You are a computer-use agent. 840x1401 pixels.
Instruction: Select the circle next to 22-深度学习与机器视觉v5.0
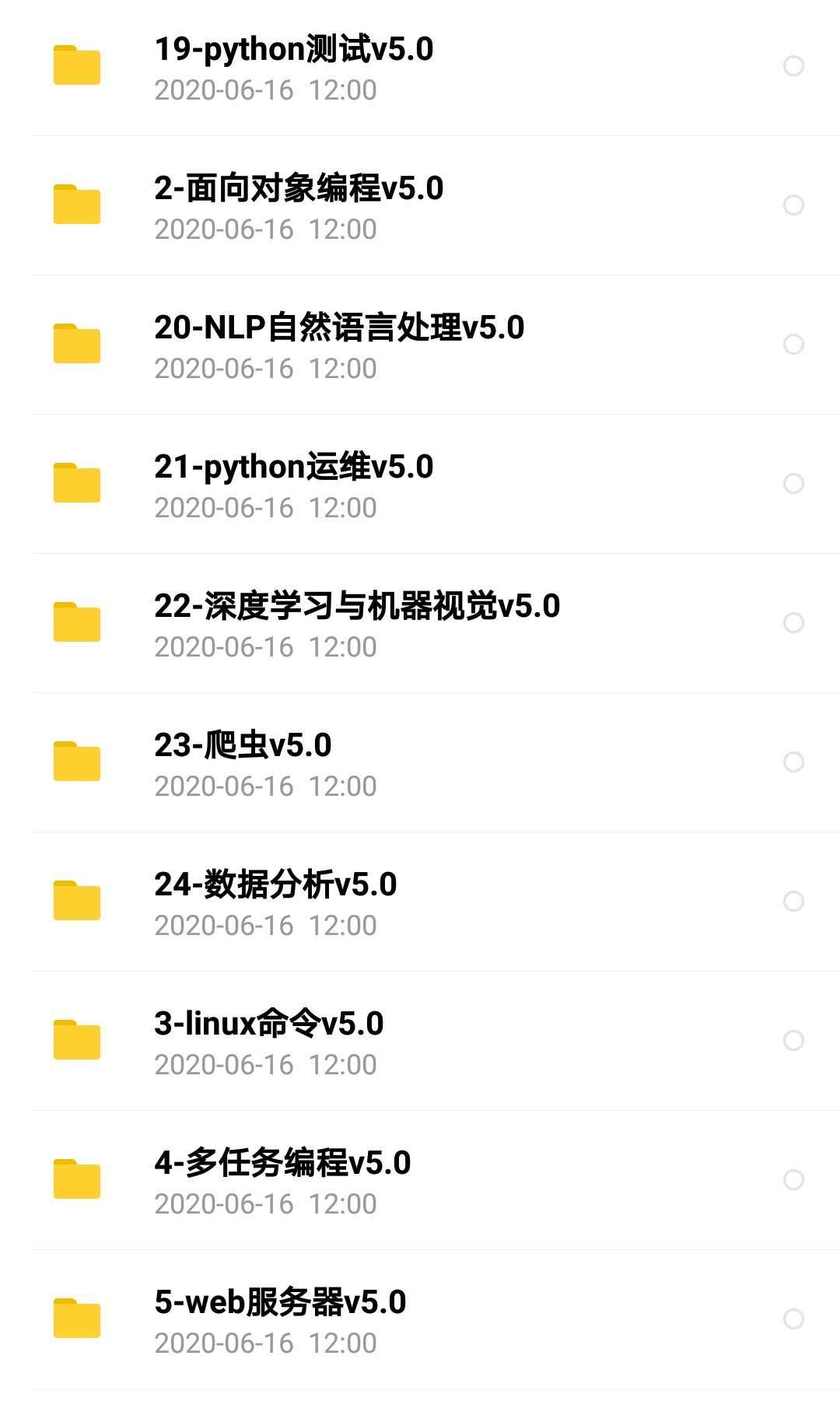pyautogui.click(x=793, y=622)
